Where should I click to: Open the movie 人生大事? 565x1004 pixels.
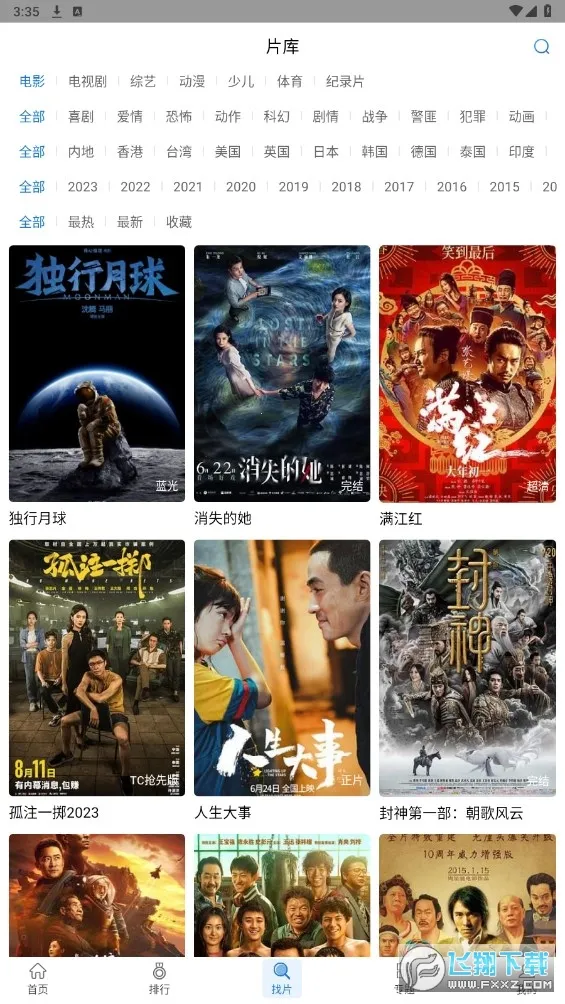(282, 668)
